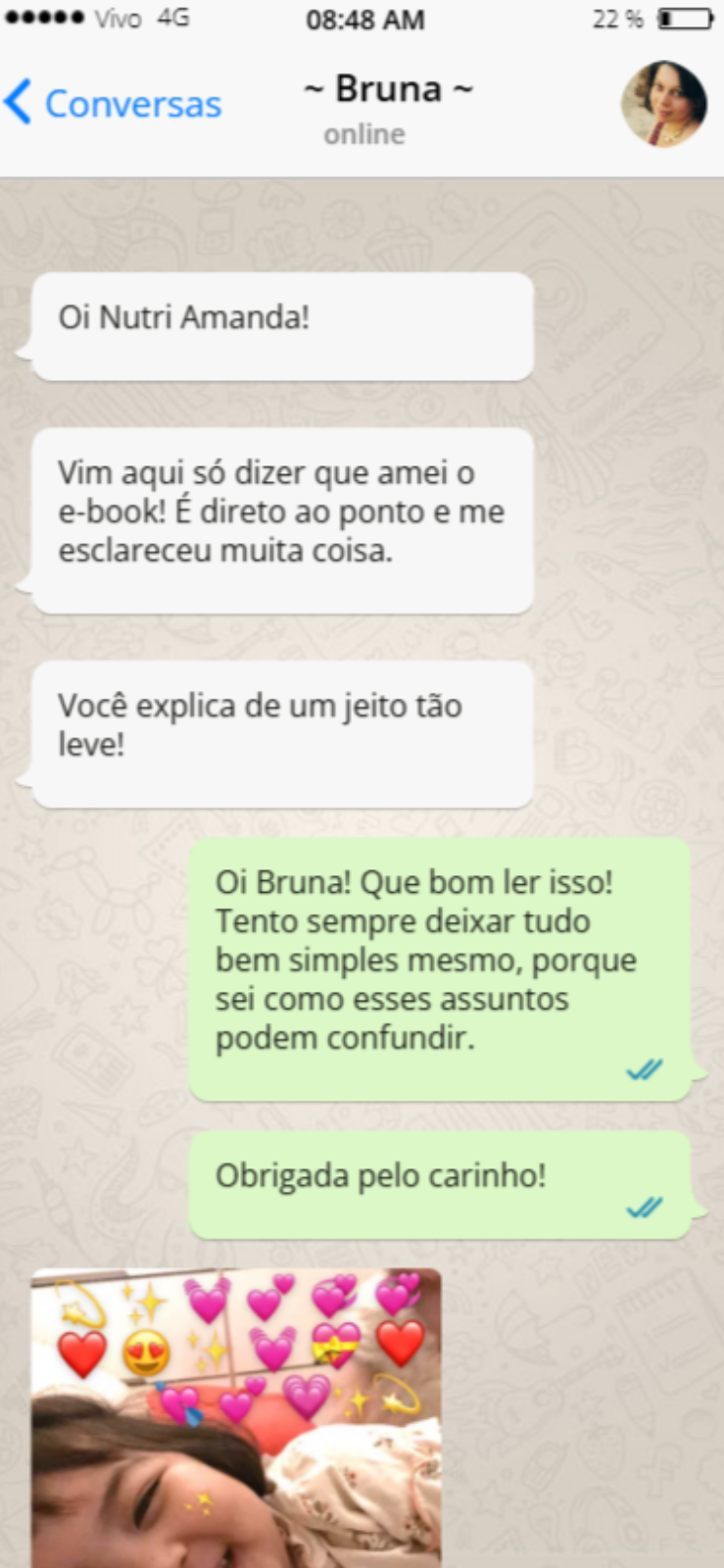Tap the 'online' status text
724x1568 pixels.
[363, 134]
